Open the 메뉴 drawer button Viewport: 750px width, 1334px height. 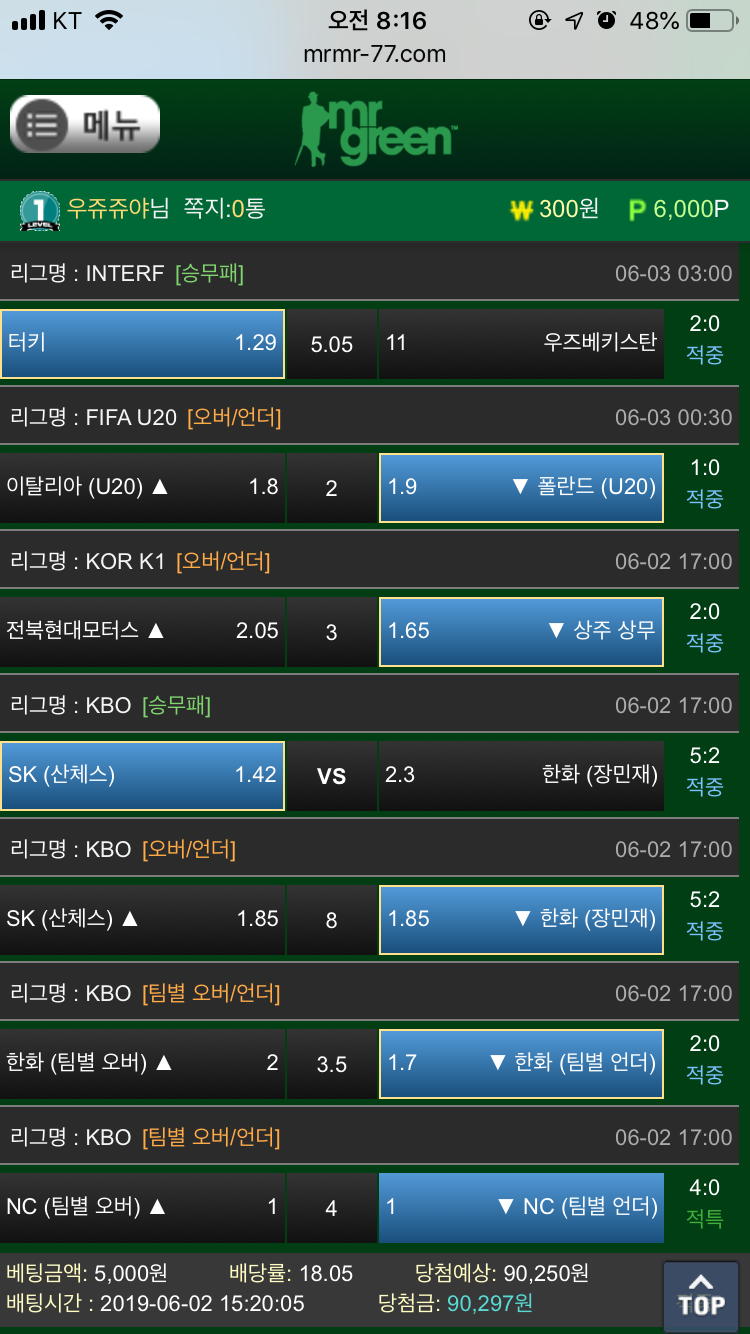(x=85, y=125)
